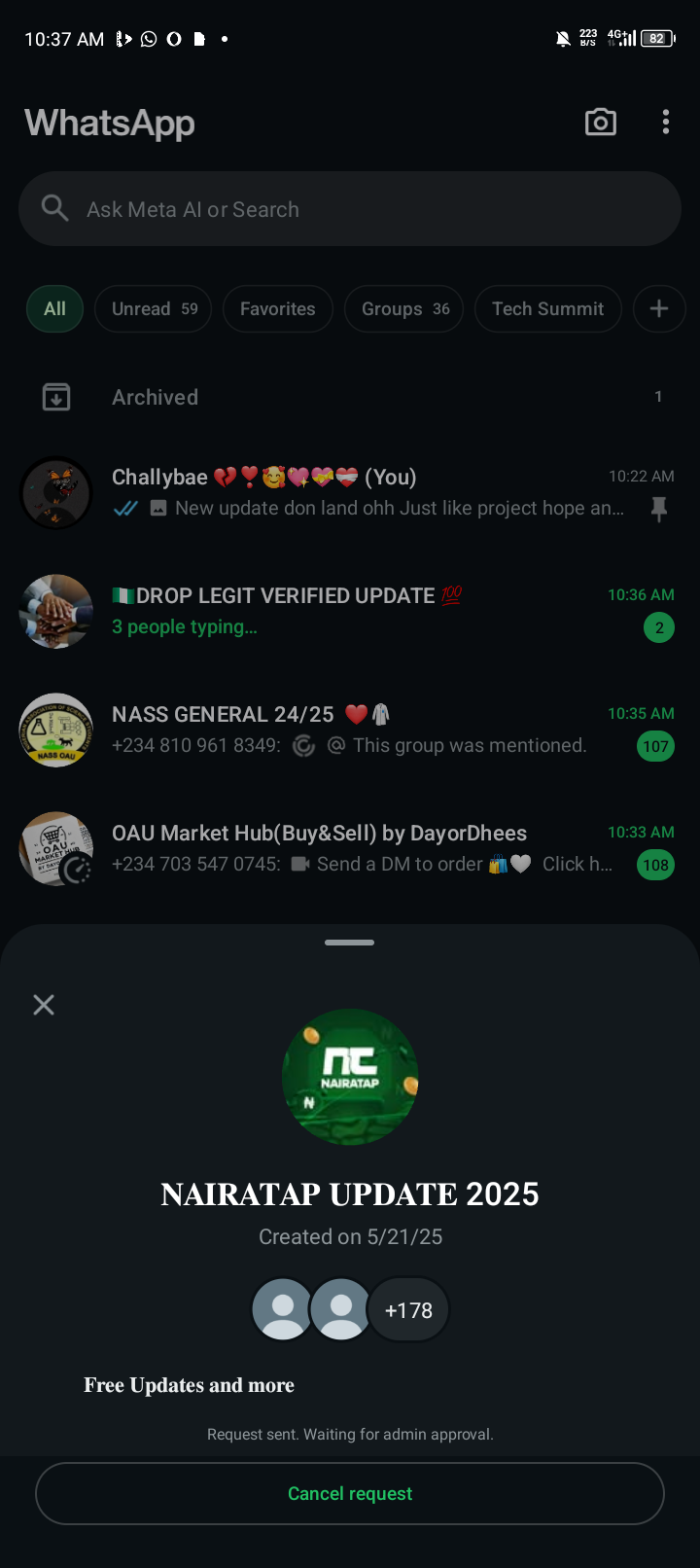Viewport: 700px width, 1568px height.
Task: Open the three-dot overflow menu
Action: 666,122
